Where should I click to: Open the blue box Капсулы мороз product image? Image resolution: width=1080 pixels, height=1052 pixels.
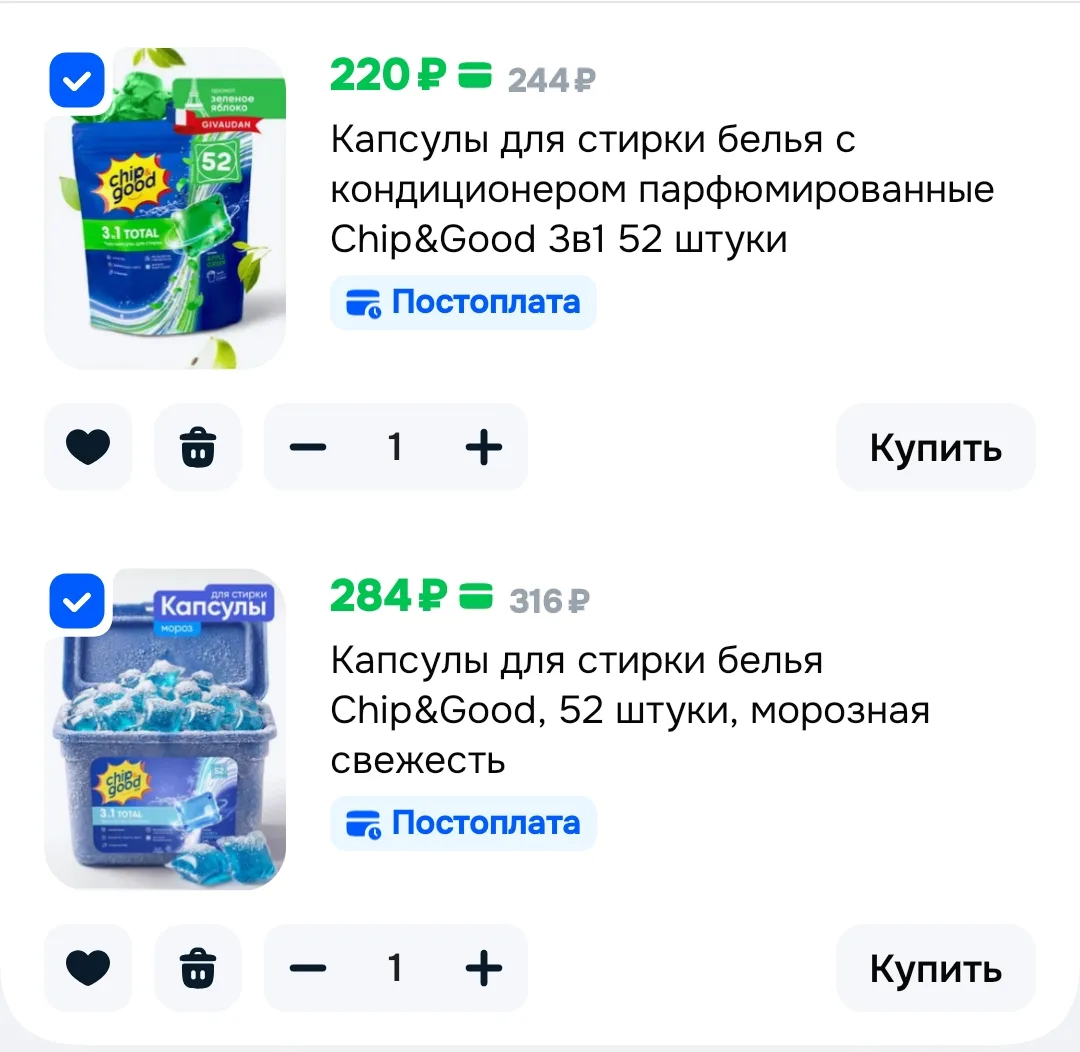(x=165, y=729)
